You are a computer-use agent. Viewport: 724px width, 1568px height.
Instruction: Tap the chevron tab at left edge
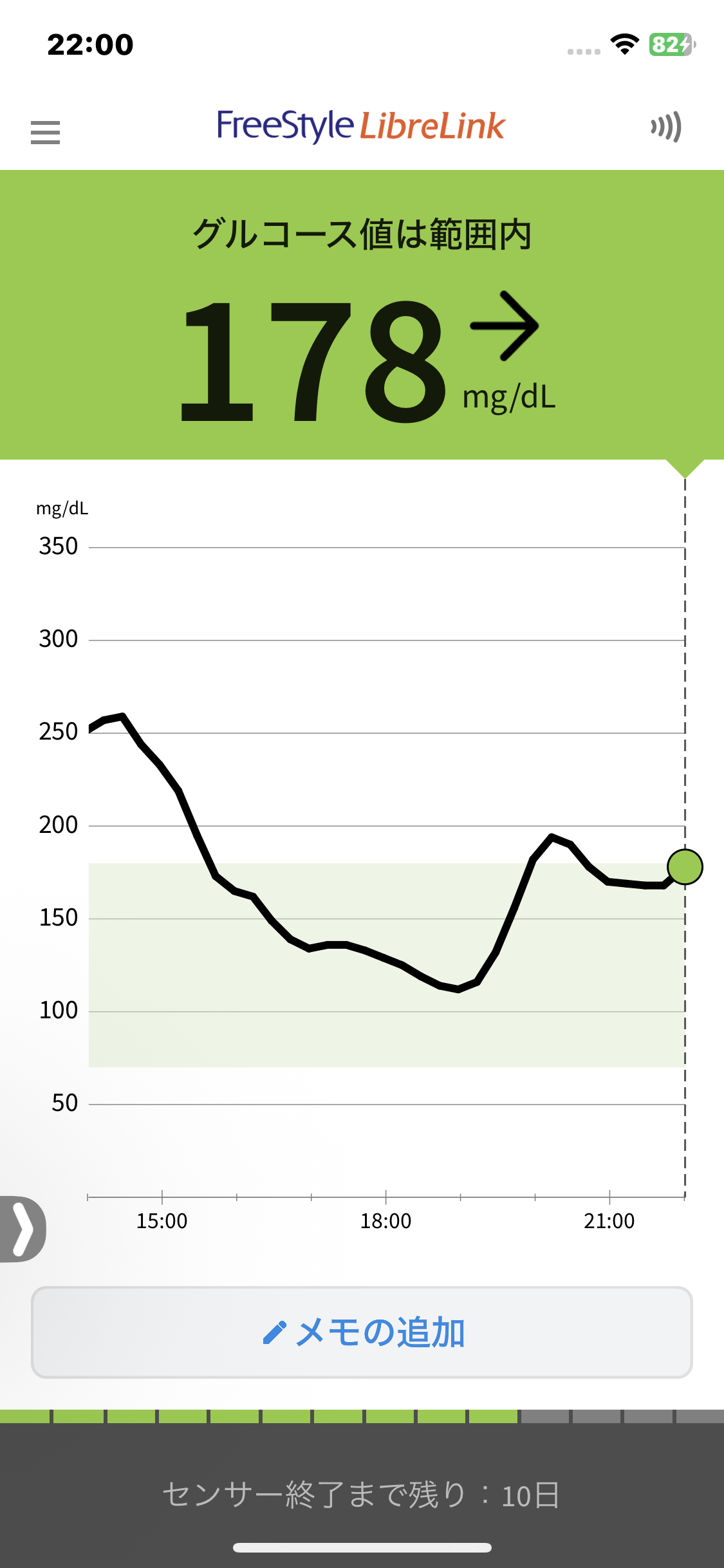pyautogui.click(x=23, y=1229)
